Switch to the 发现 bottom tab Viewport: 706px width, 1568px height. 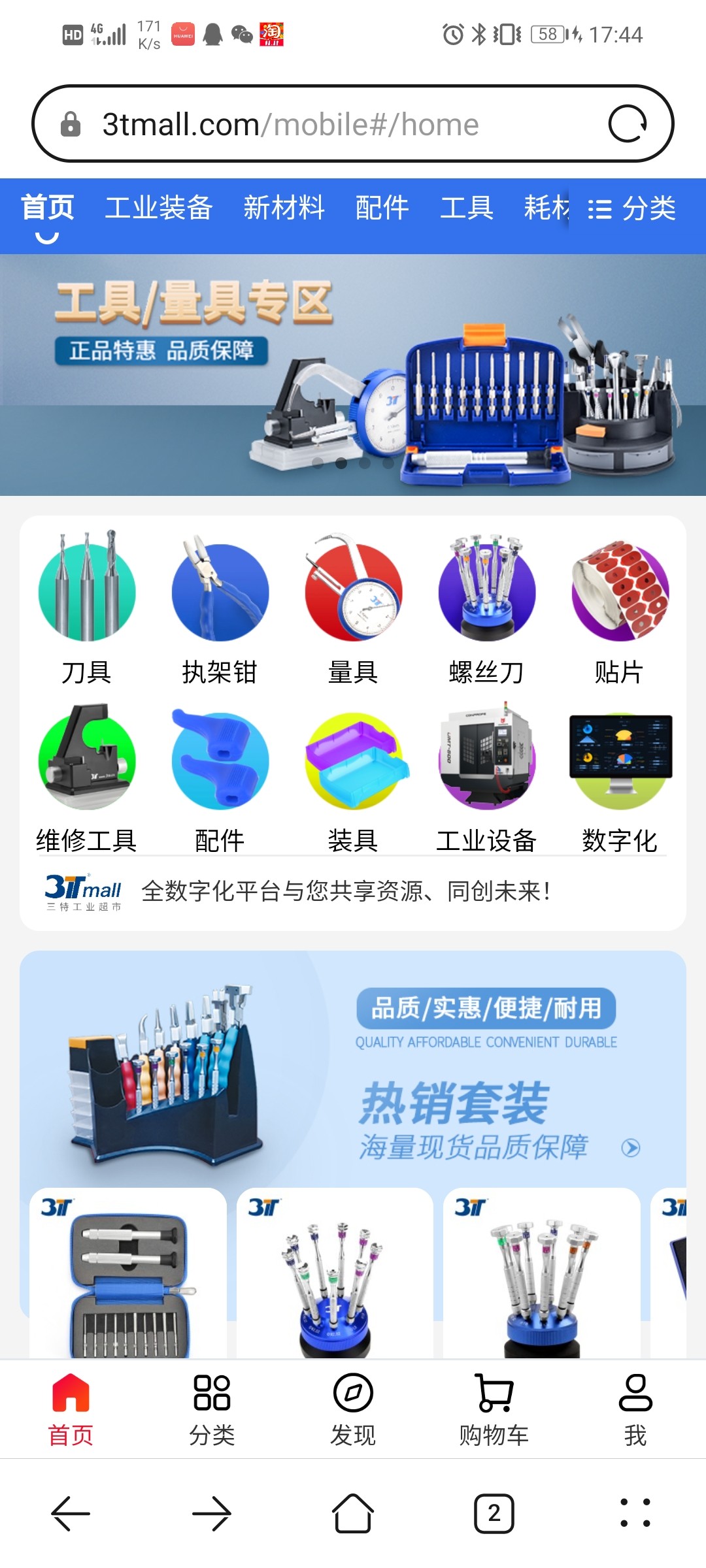[353, 1409]
